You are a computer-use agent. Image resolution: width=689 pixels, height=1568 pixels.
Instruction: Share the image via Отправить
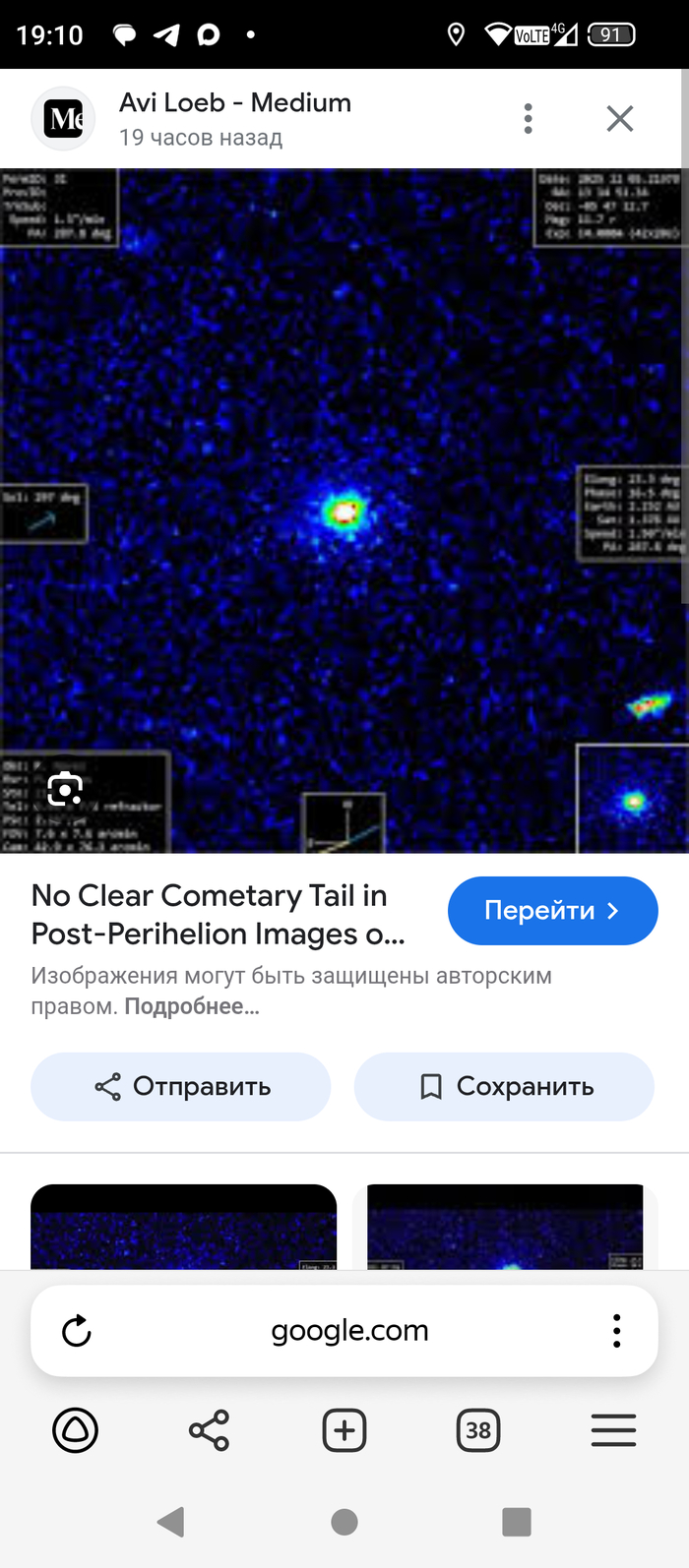click(181, 1087)
